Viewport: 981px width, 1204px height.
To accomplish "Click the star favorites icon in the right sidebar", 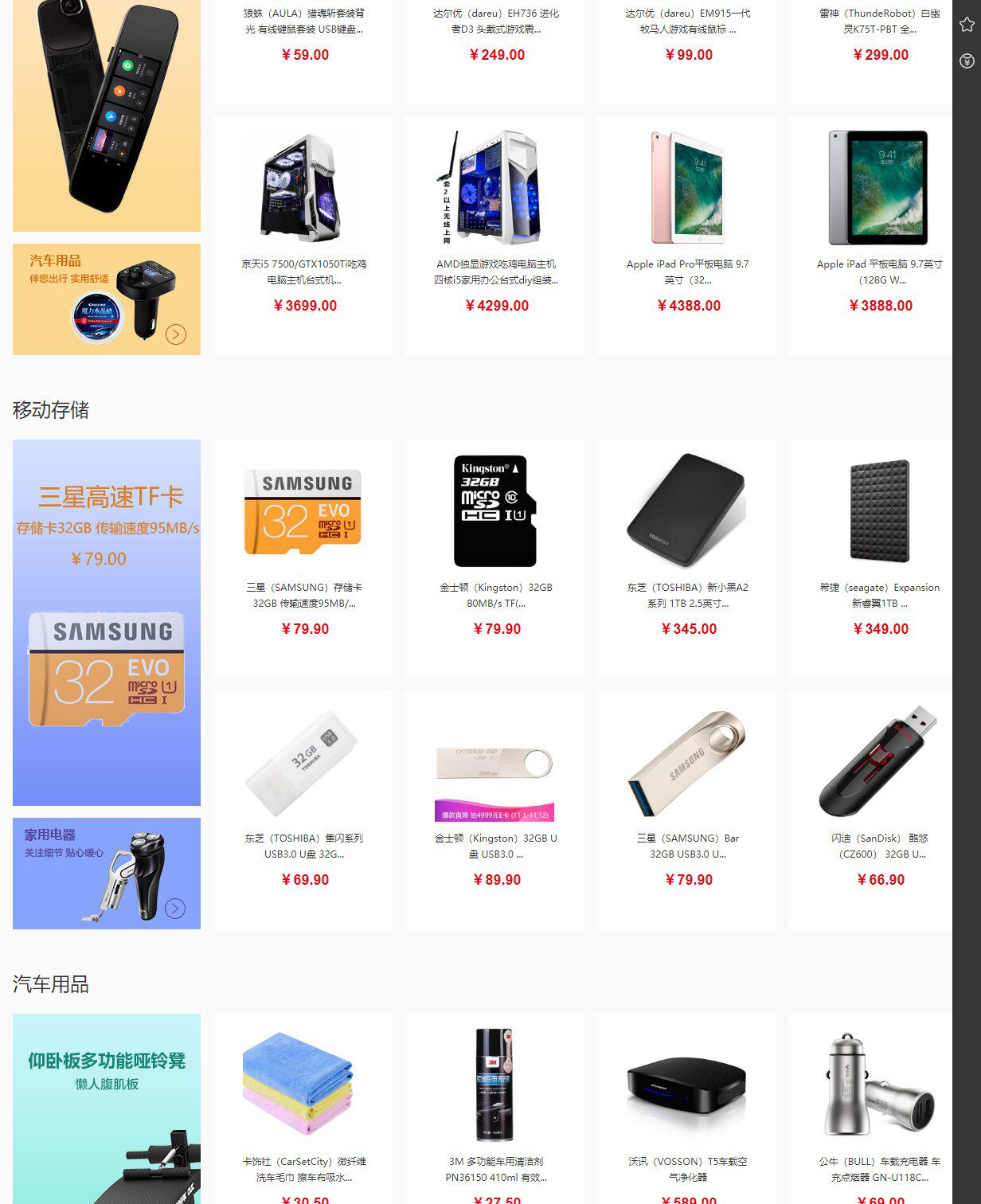I will coord(966,25).
